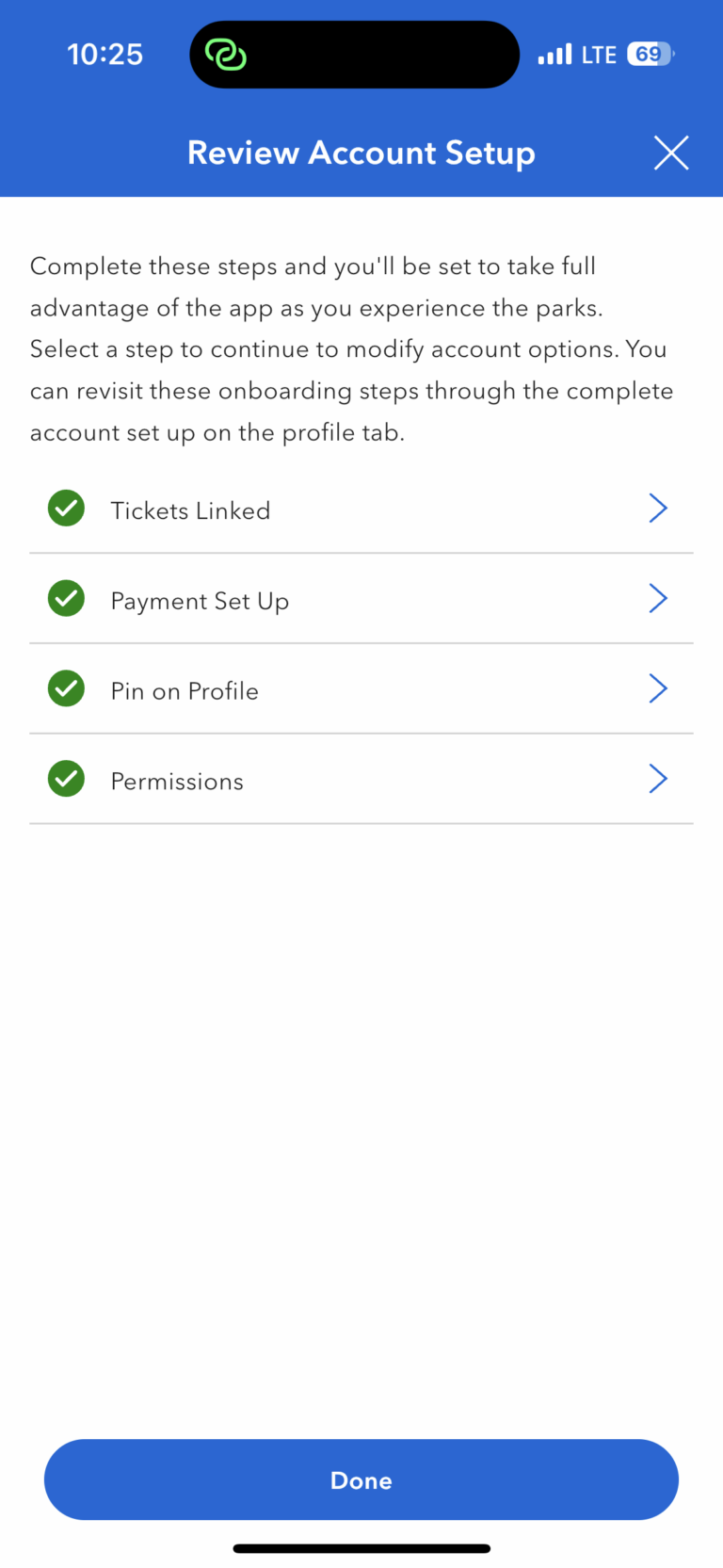Tap the home indicator bar at bottom

coord(361,1547)
